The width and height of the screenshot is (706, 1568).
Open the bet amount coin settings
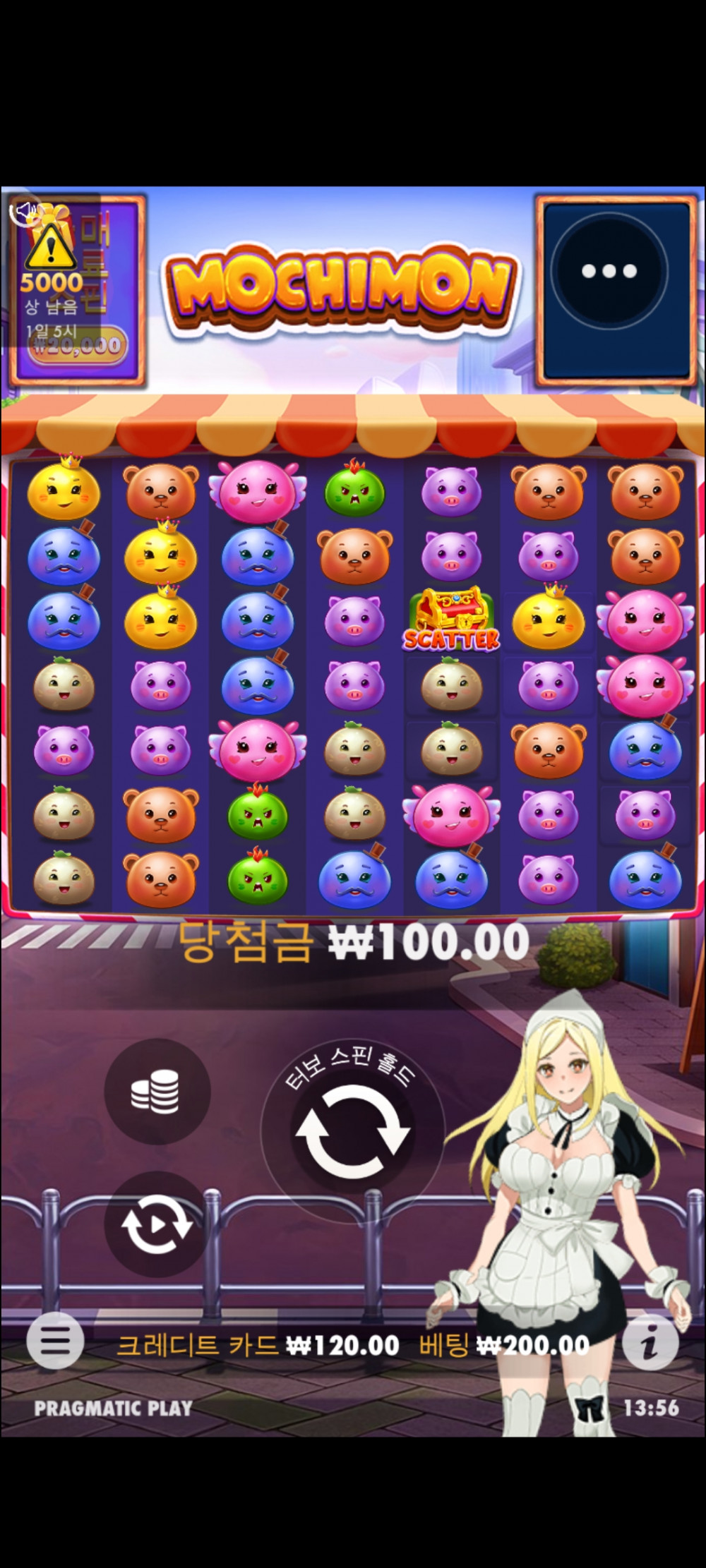[157, 1091]
